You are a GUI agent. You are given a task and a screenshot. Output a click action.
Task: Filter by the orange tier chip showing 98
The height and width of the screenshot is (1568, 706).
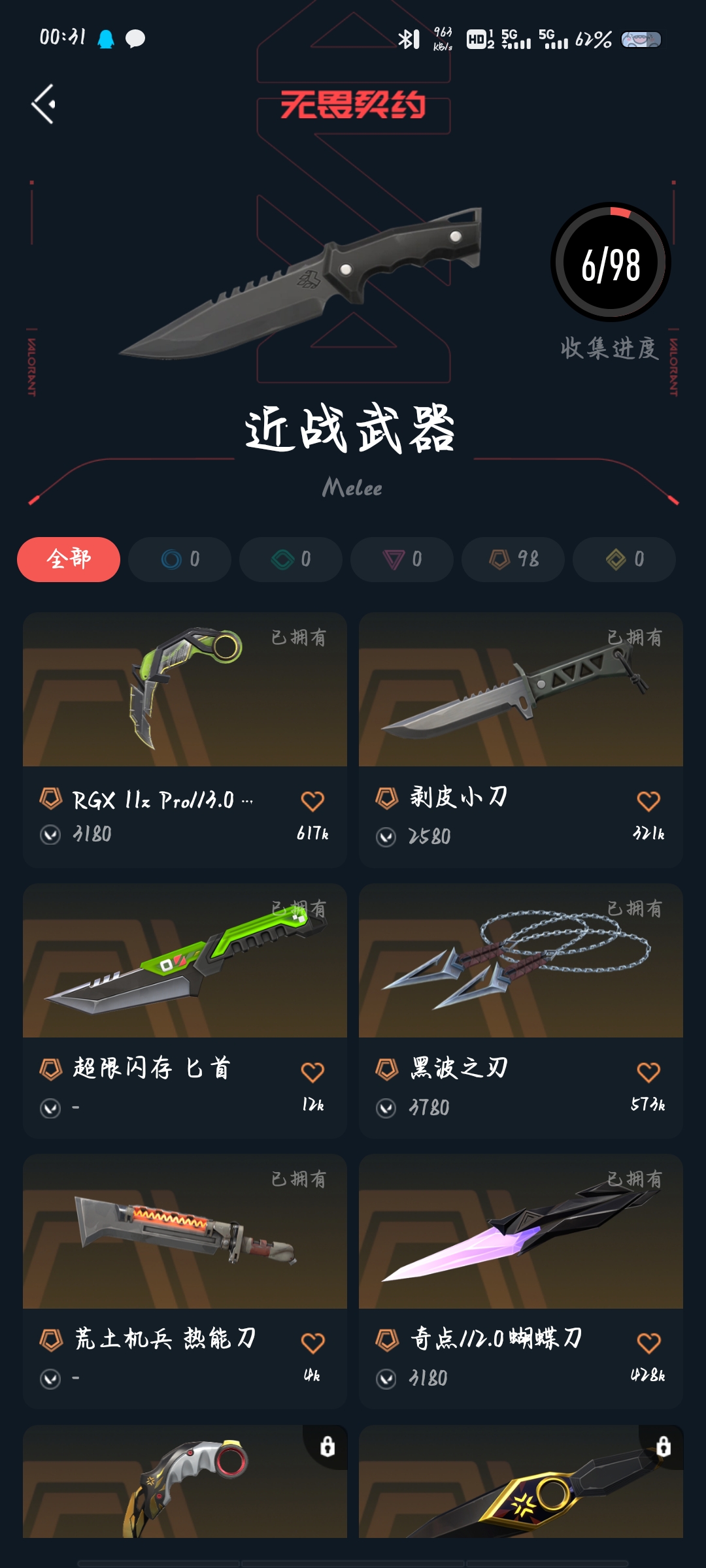(513, 559)
